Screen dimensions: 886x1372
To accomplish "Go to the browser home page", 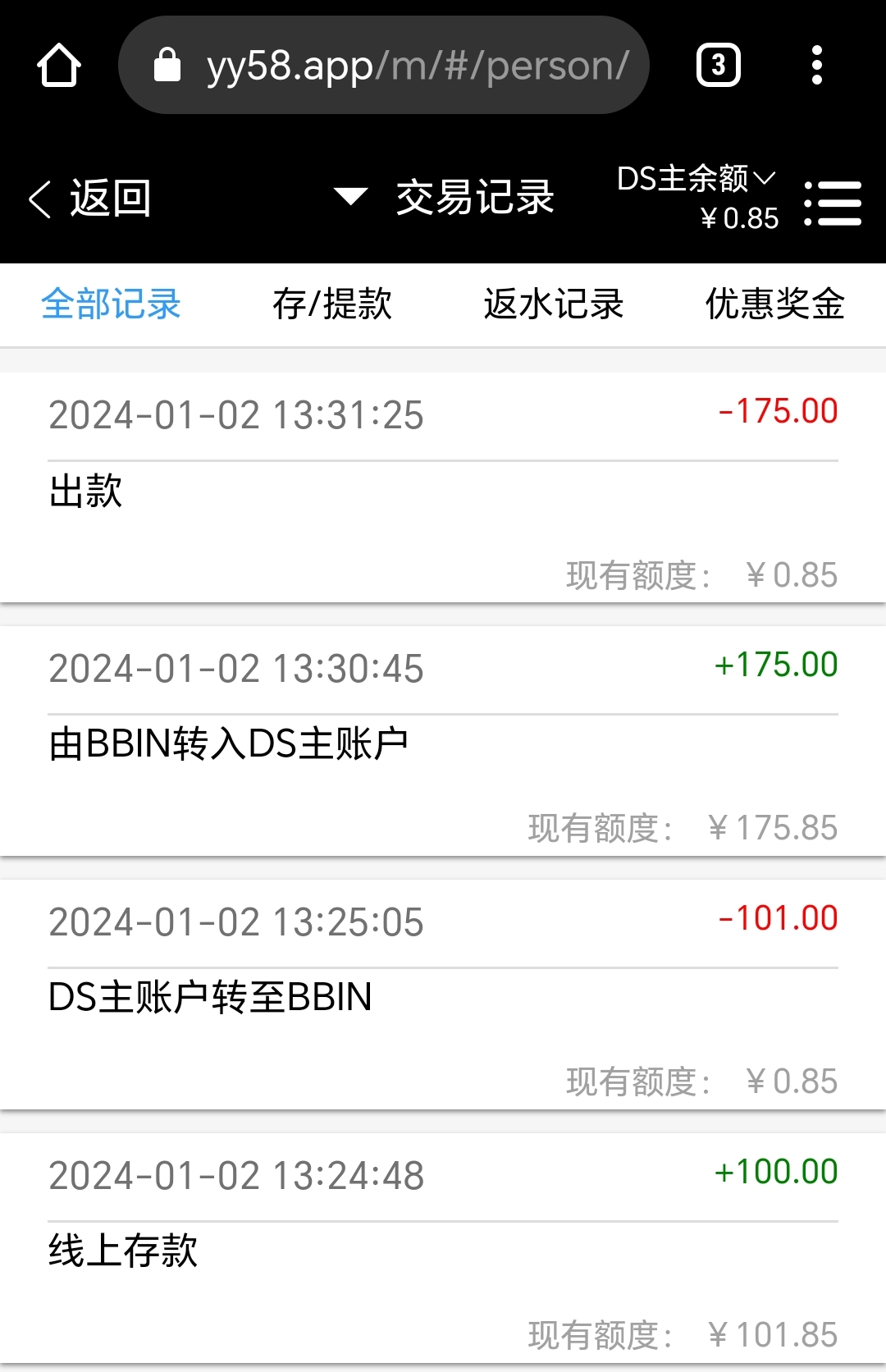I will pos(59,66).
